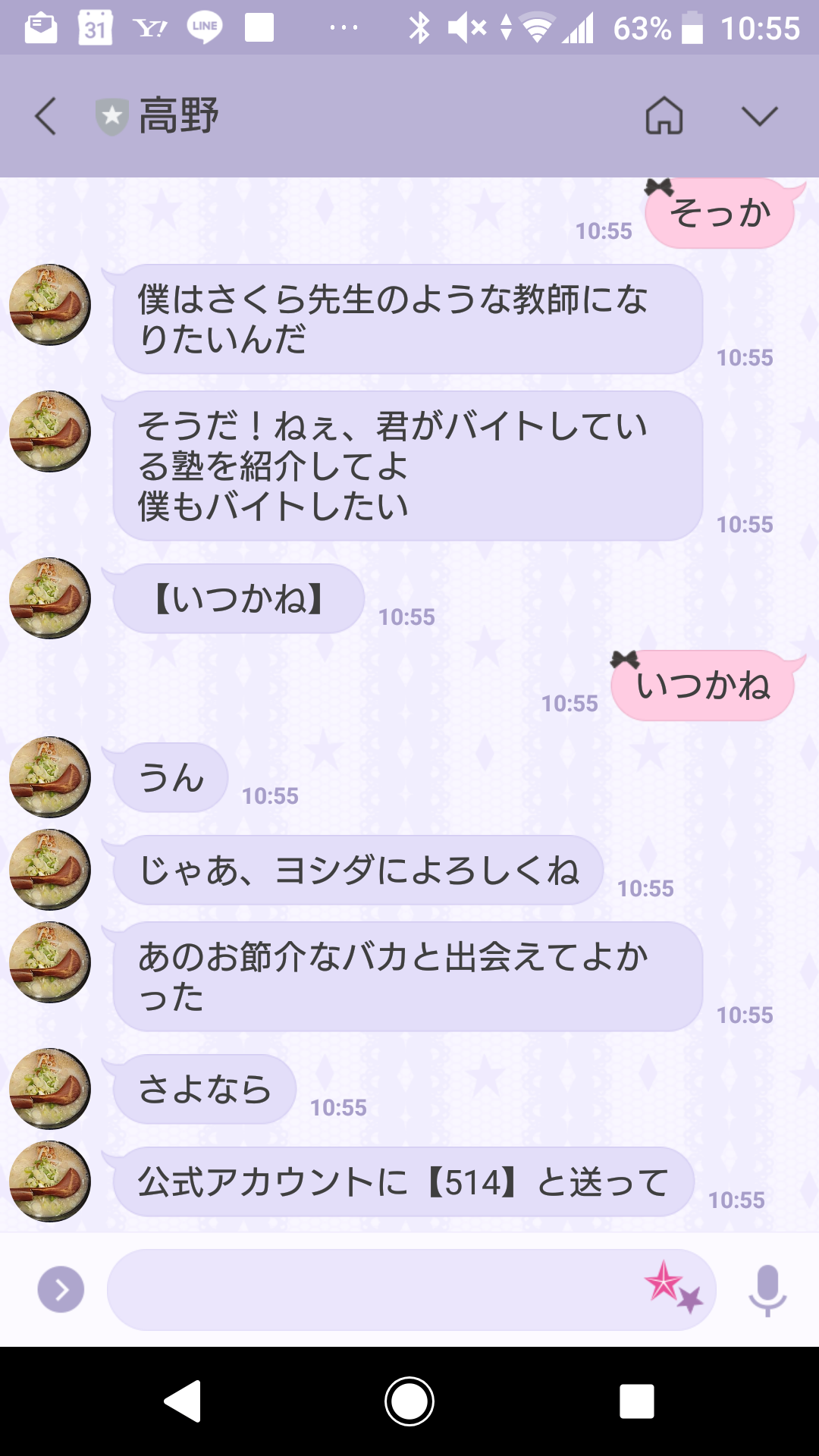Viewport: 819px width, 1456px height.
Task: Expand the chat dropdown menu chevron
Action: point(759,116)
